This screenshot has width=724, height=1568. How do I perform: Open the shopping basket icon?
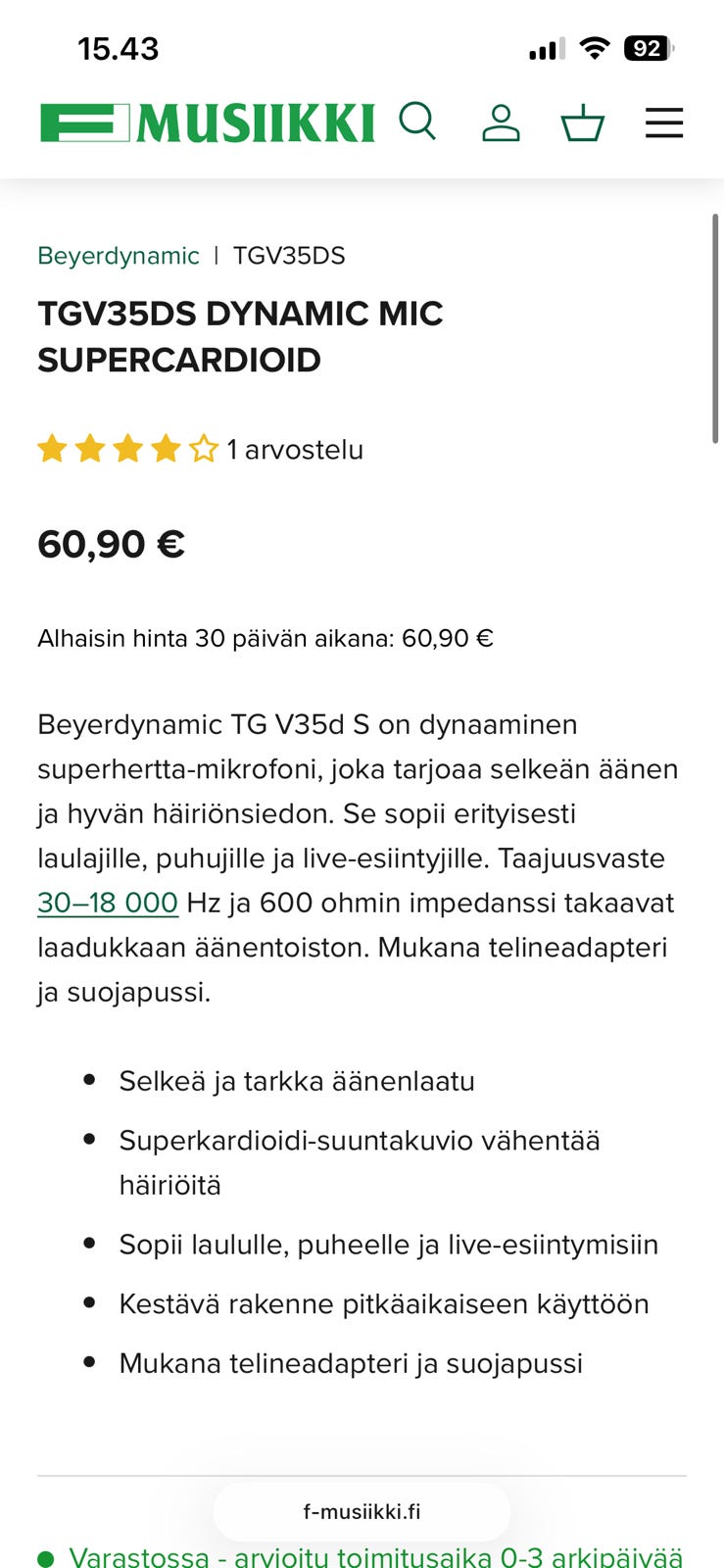[x=583, y=122]
